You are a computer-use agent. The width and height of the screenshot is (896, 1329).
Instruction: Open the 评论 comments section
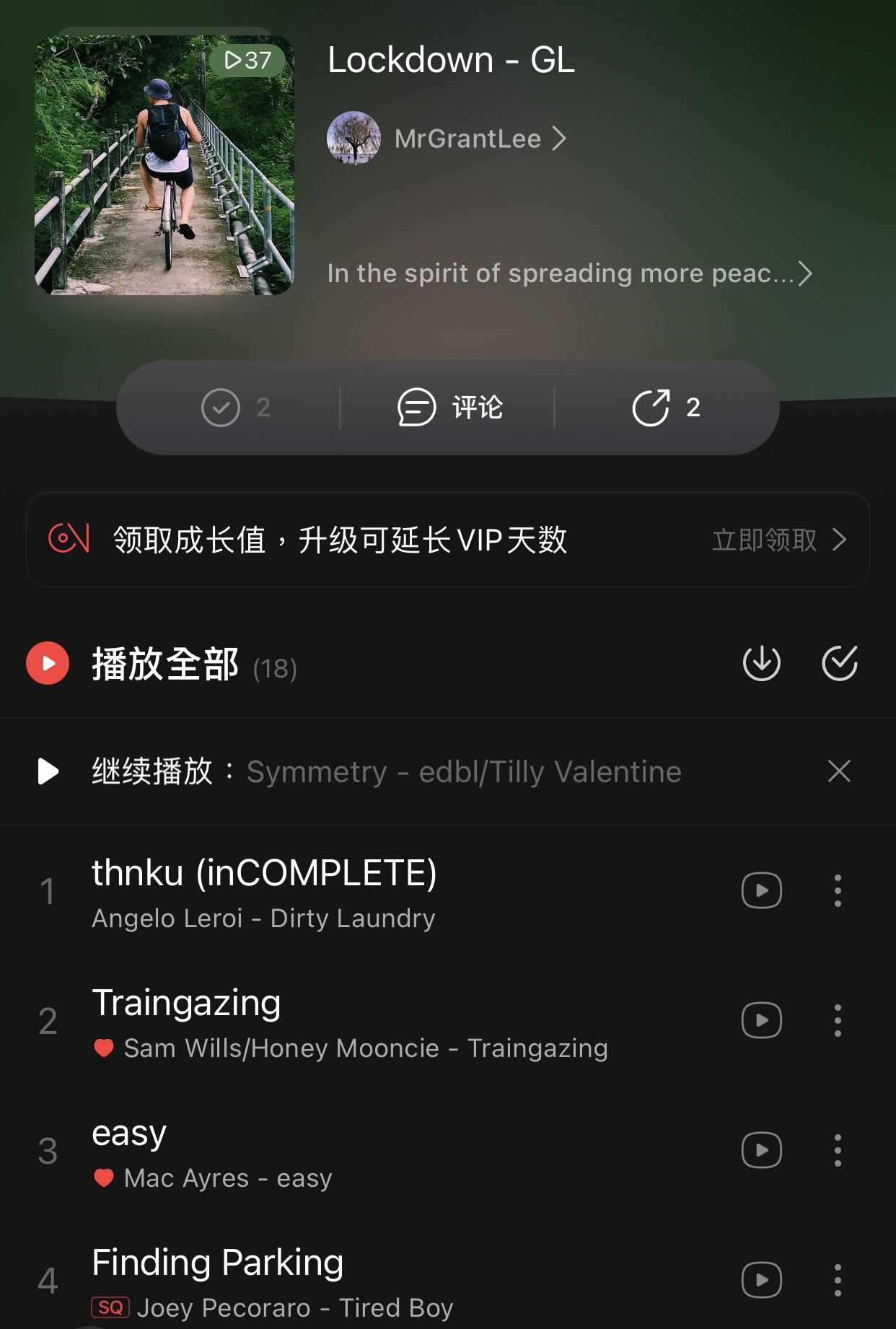pyautogui.click(x=450, y=408)
